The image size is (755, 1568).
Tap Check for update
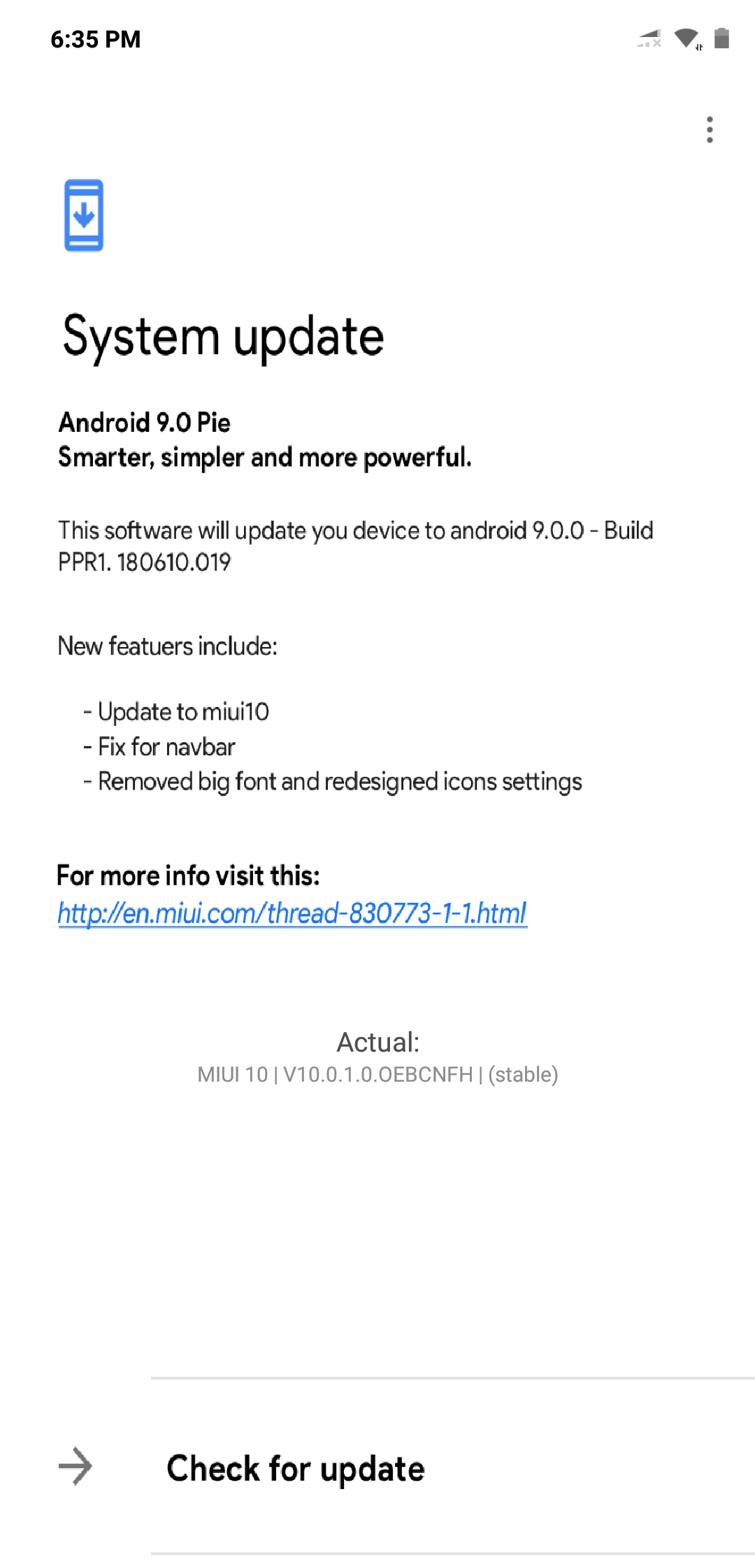click(377, 1466)
